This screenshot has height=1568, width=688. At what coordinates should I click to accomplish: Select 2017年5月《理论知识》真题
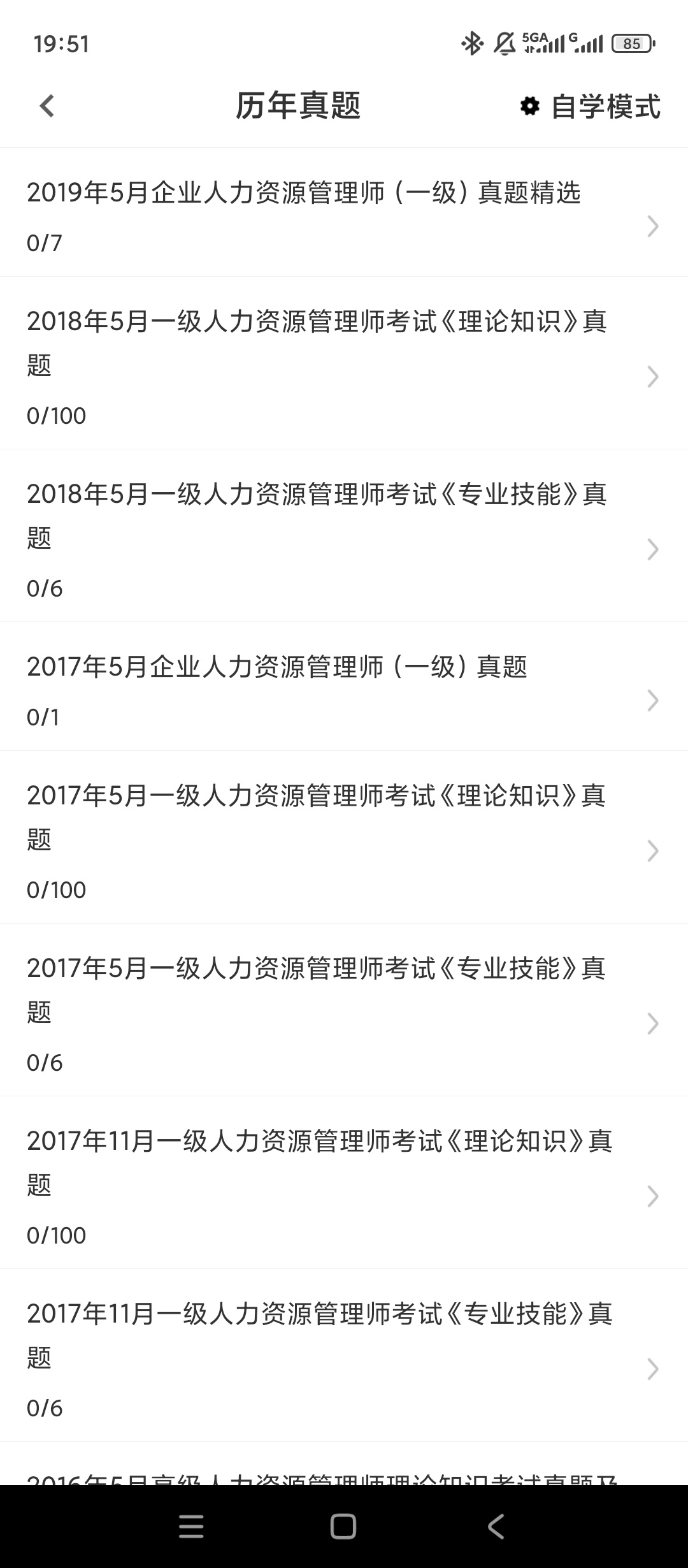(344, 838)
